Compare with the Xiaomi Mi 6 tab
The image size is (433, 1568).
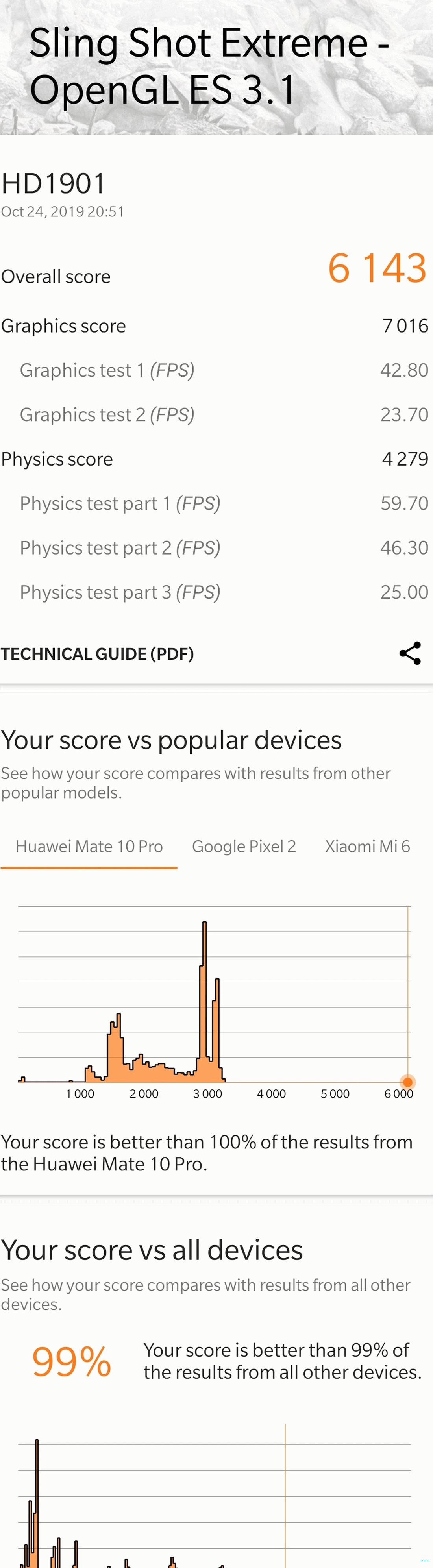pyautogui.click(x=367, y=846)
